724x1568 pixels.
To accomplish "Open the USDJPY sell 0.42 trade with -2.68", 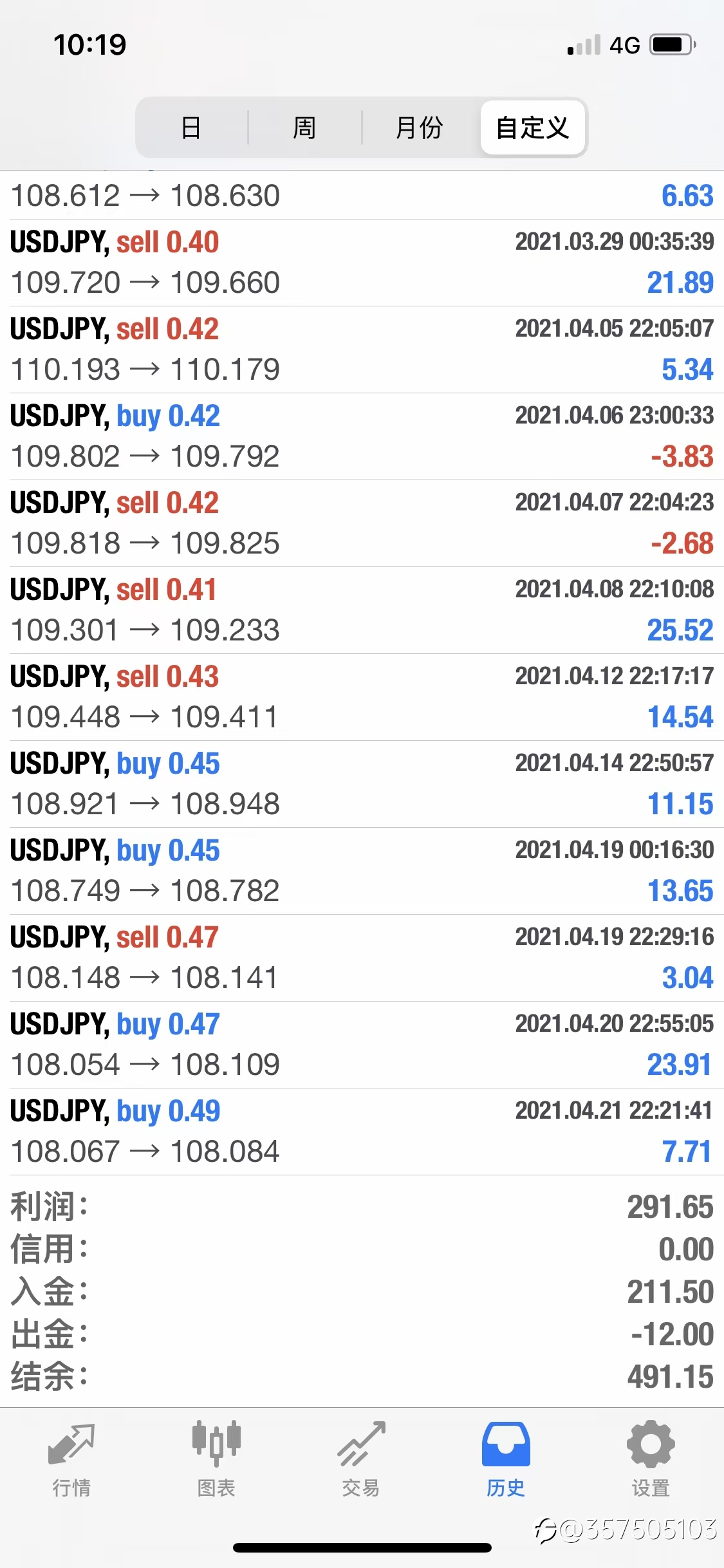I will [x=362, y=523].
